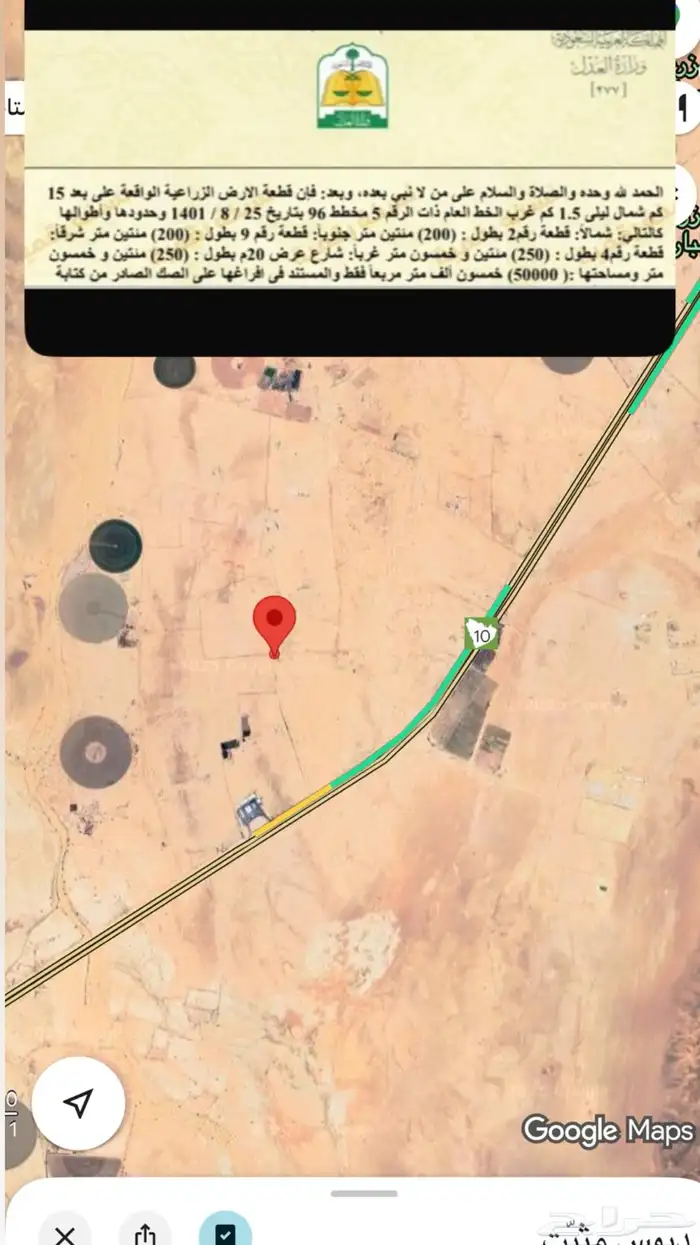Center map on my current location

tap(78, 1103)
